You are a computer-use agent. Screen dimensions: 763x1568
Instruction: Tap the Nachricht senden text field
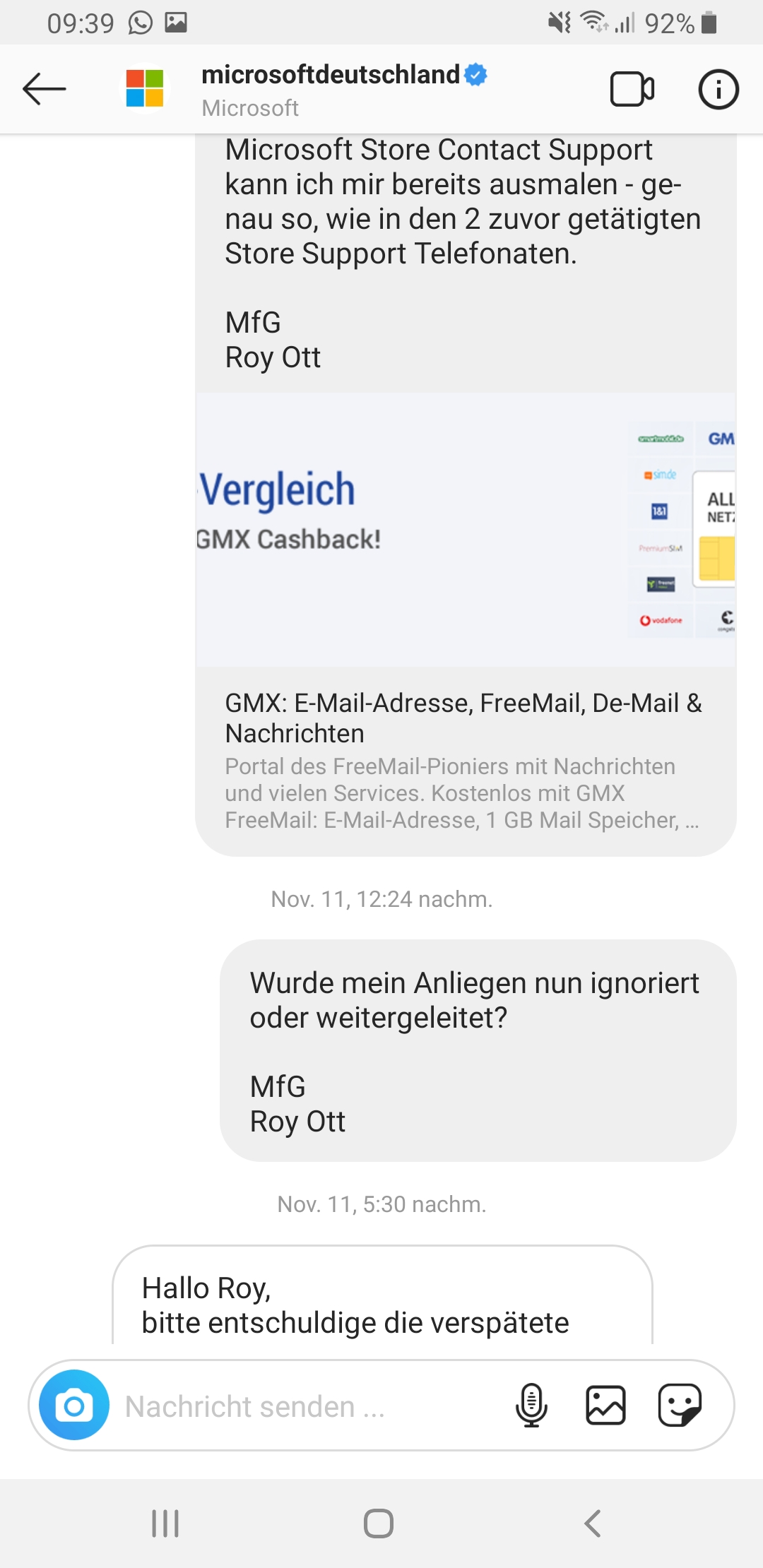[304, 1406]
